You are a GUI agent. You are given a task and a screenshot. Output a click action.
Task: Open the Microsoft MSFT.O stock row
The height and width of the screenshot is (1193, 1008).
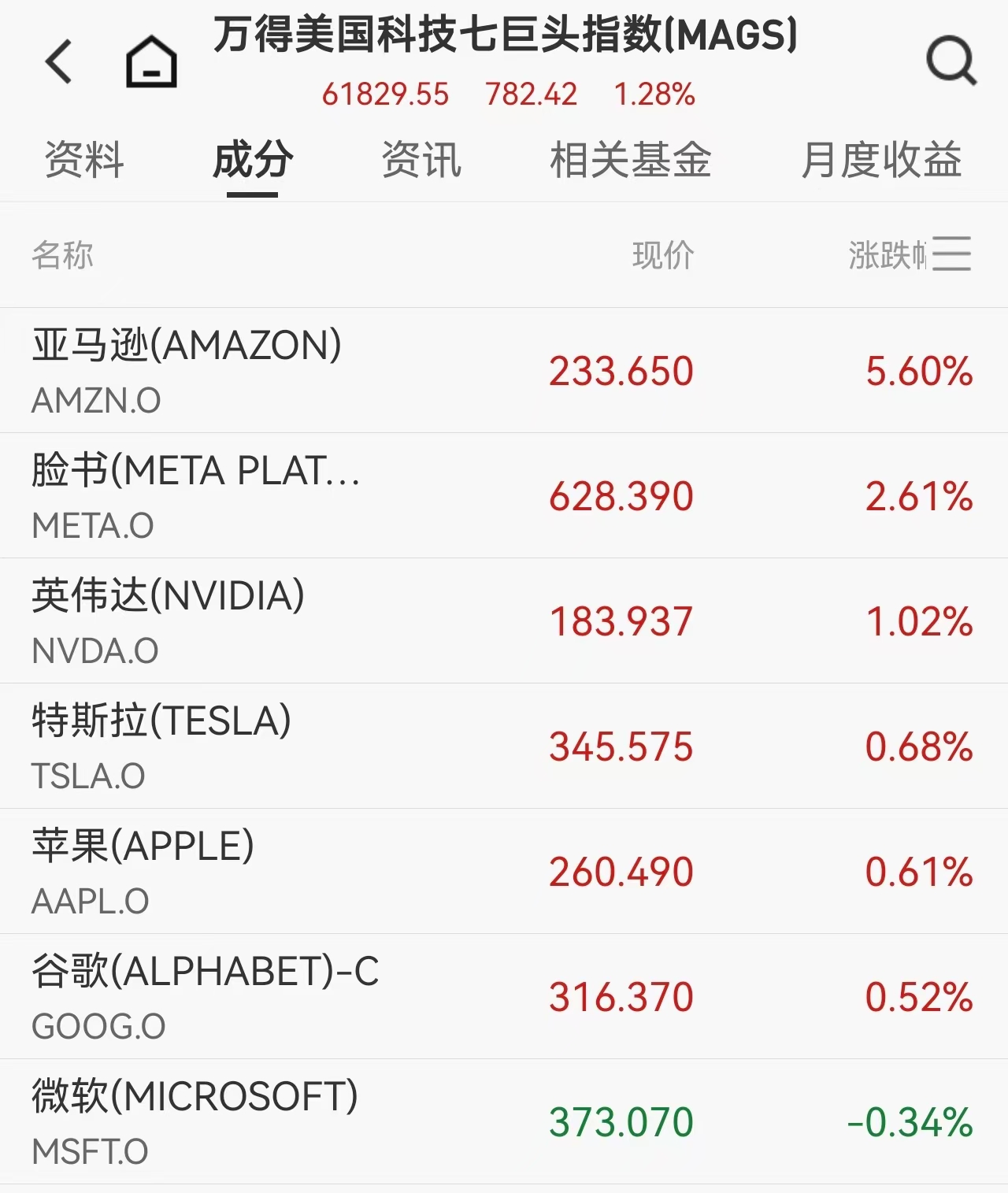[x=504, y=1121]
